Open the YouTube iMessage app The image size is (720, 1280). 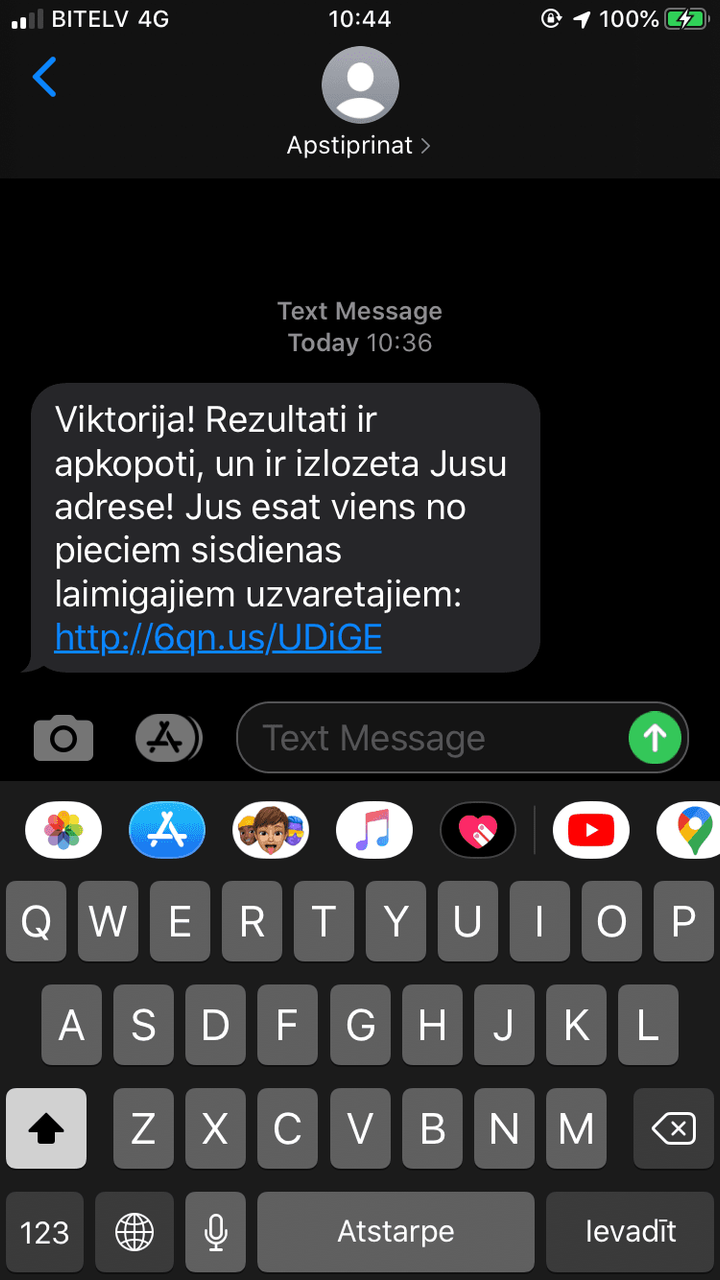tap(591, 830)
